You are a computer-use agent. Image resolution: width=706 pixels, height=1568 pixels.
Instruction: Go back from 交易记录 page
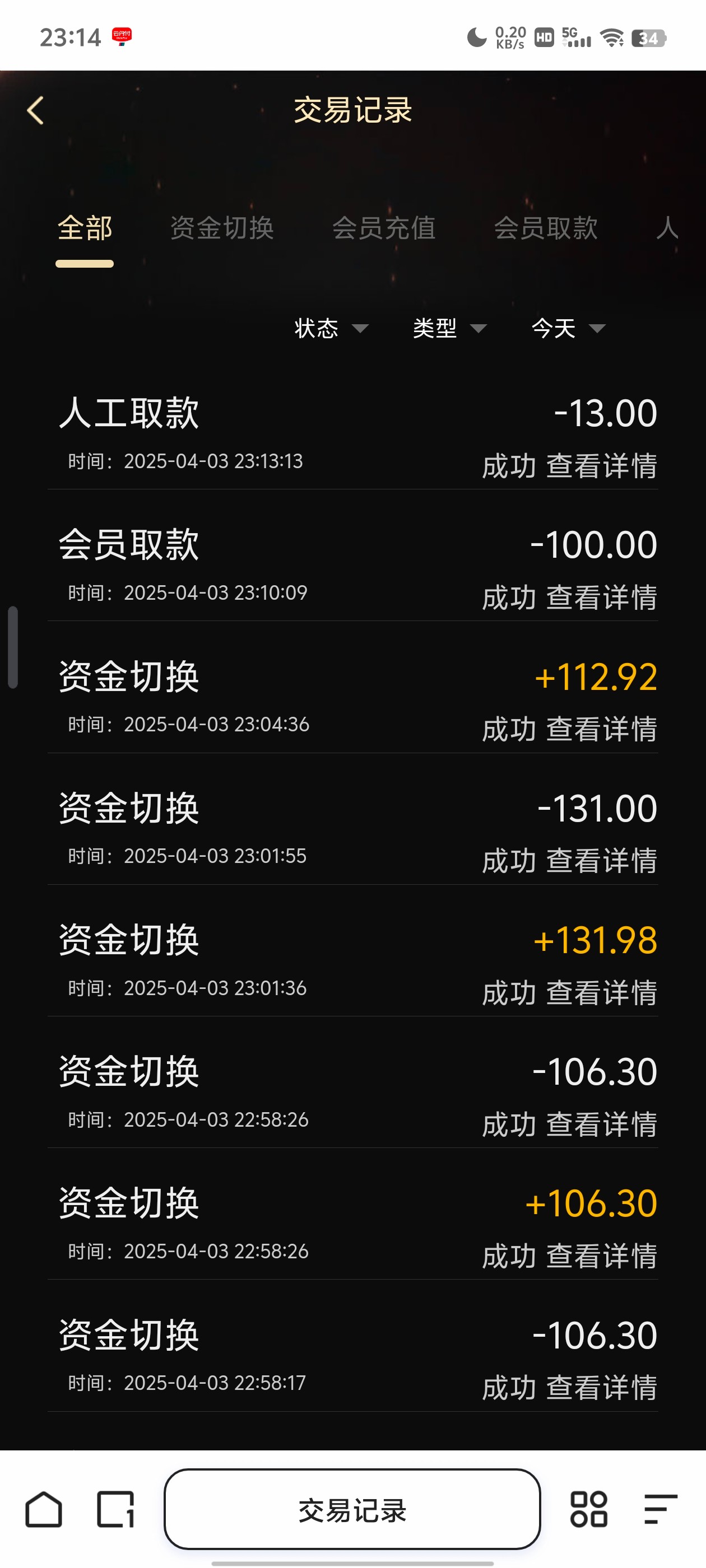[35, 111]
